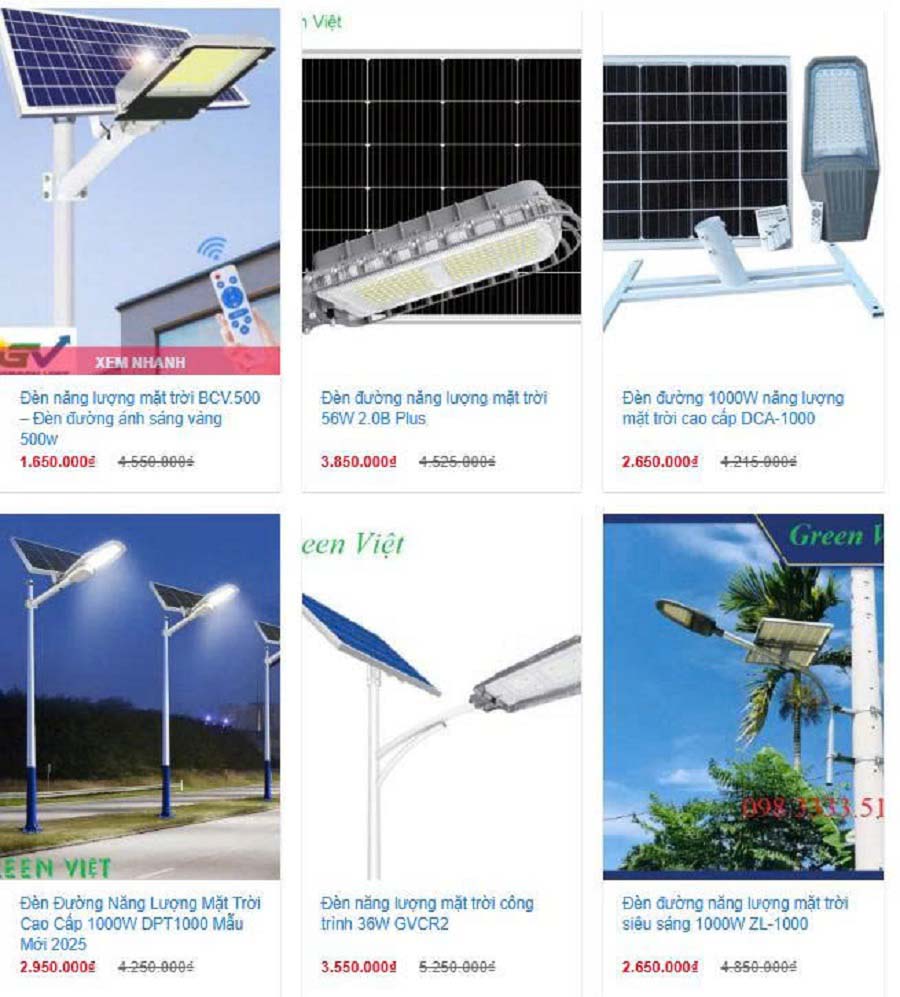Screen dimensions: 900x997
Task: Click the DPT1000 price 2.950.000đ
Action: pyautogui.click(x=54, y=968)
